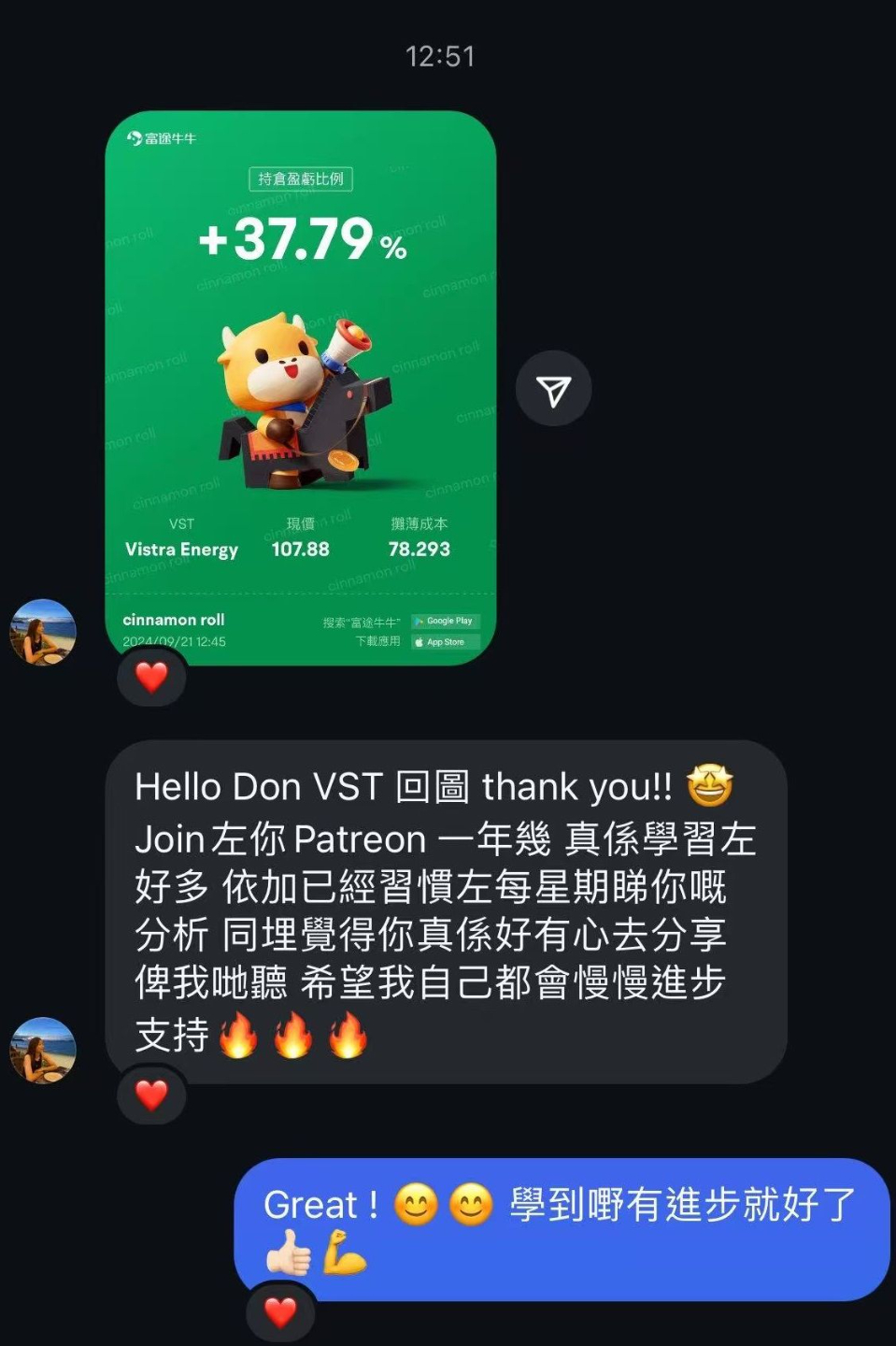Image resolution: width=896 pixels, height=1346 pixels.
Task: View heart reaction under the Patreon thank-you message
Action: coord(151,1095)
